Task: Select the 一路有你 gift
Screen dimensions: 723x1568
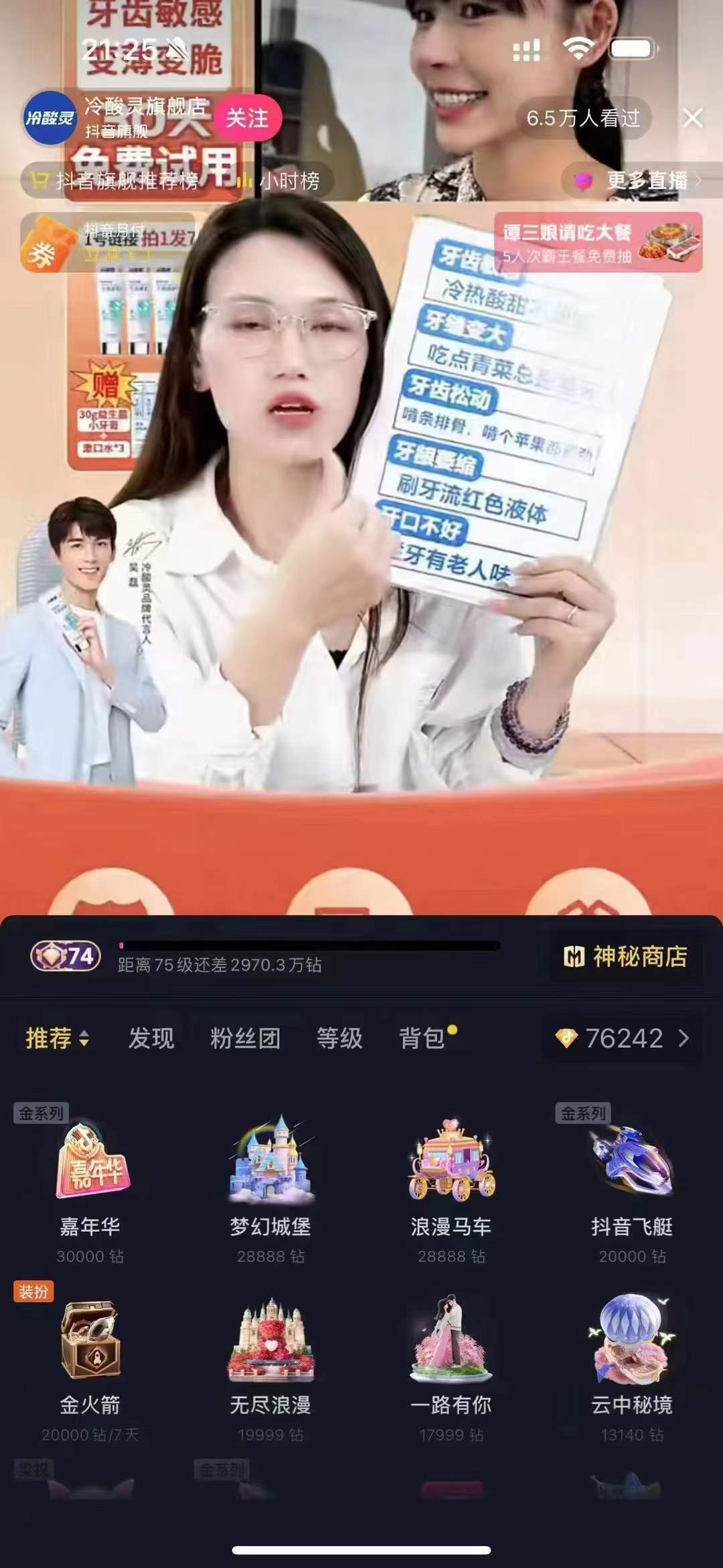Action: [451, 1363]
